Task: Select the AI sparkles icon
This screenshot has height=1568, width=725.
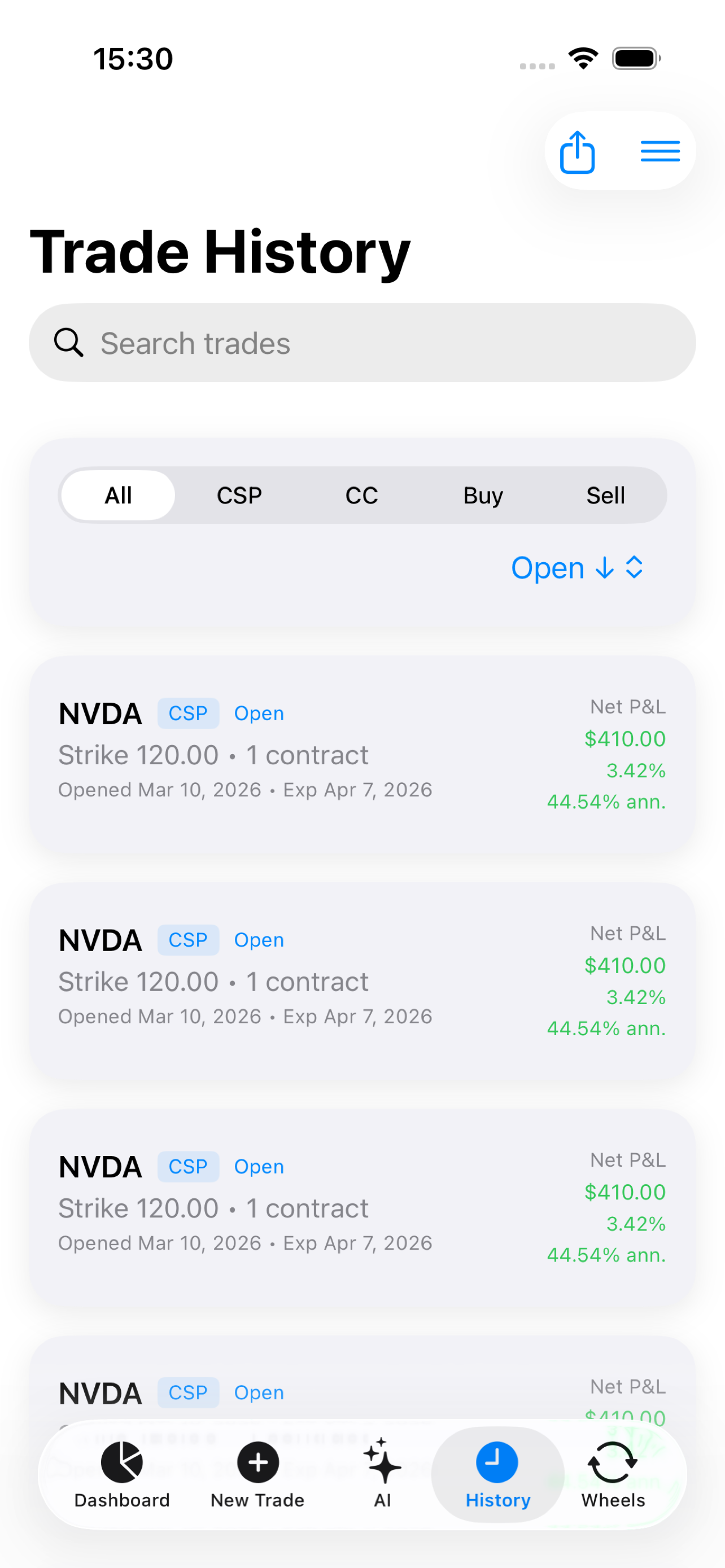Action: click(381, 1460)
